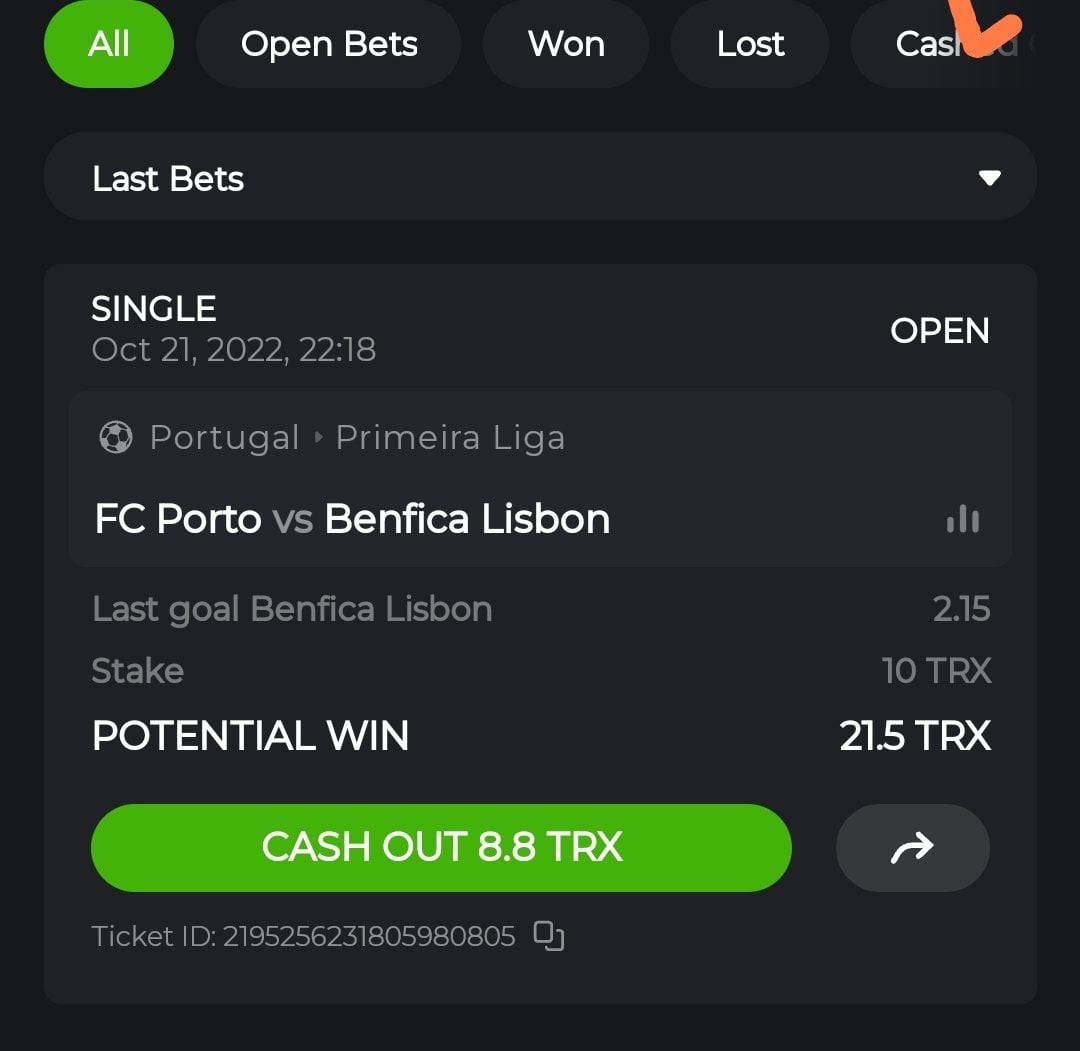The height and width of the screenshot is (1051, 1080).
Task: Expand the Last Bets dropdown
Action: (540, 178)
